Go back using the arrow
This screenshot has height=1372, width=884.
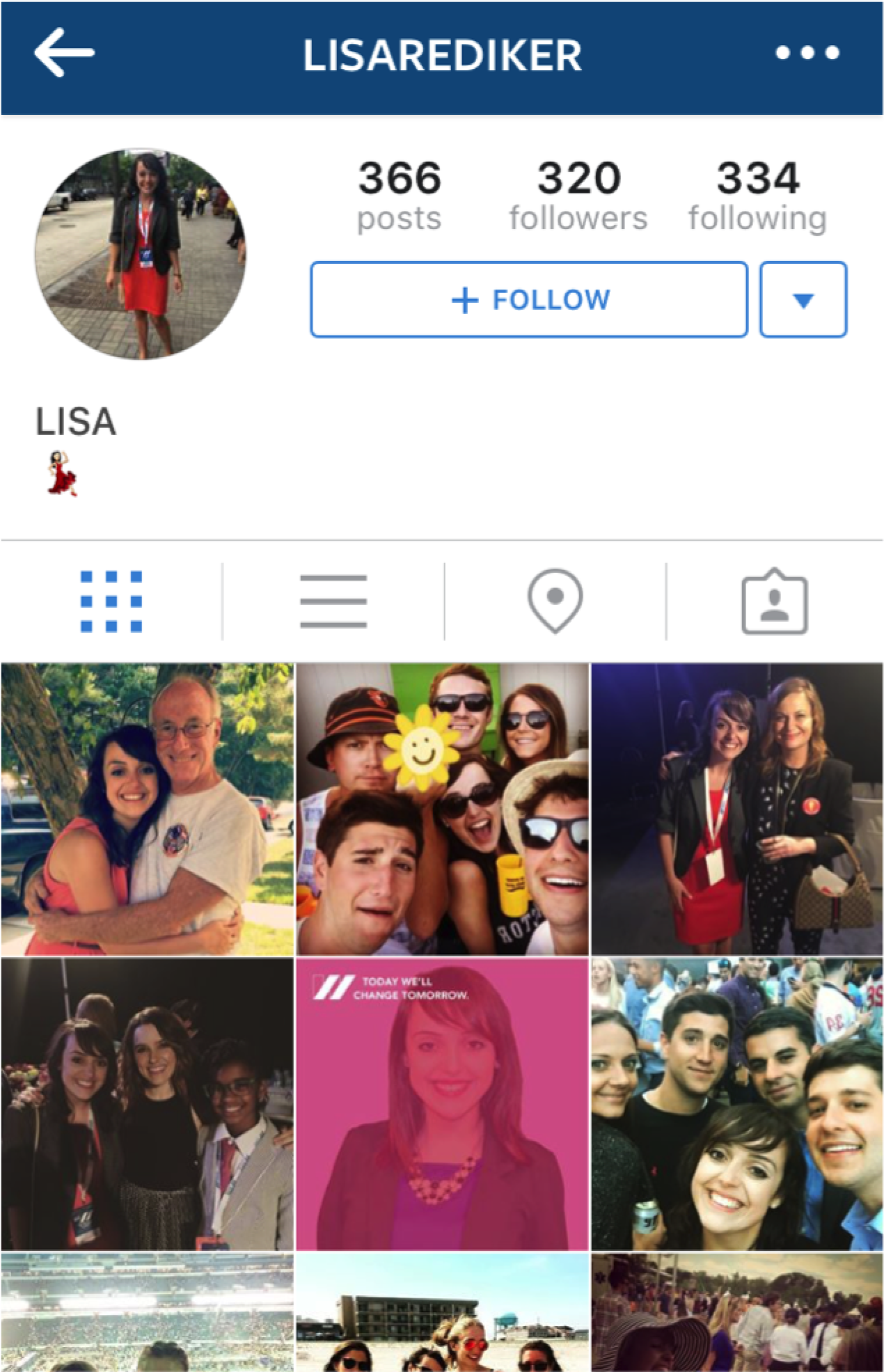(x=64, y=53)
